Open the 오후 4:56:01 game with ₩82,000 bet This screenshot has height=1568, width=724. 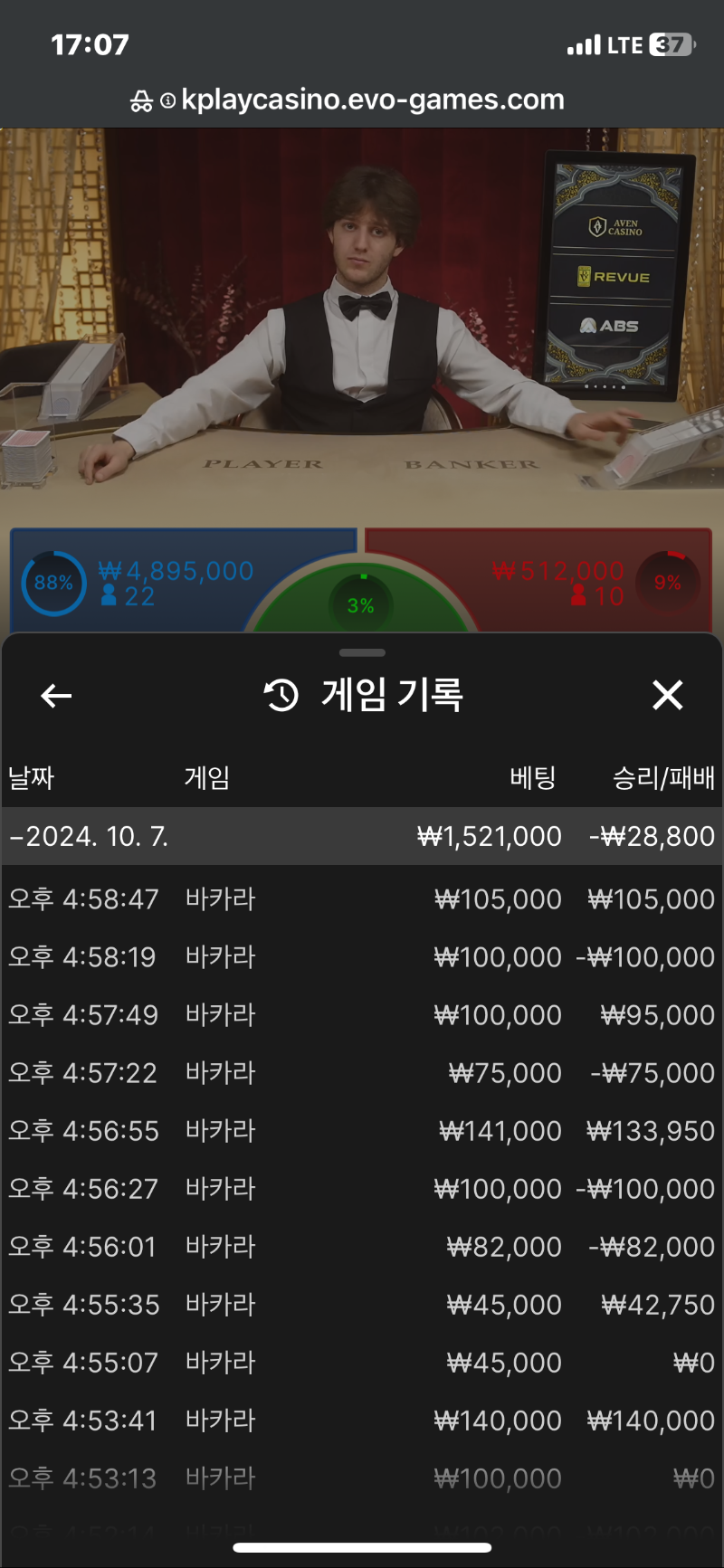362,1247
